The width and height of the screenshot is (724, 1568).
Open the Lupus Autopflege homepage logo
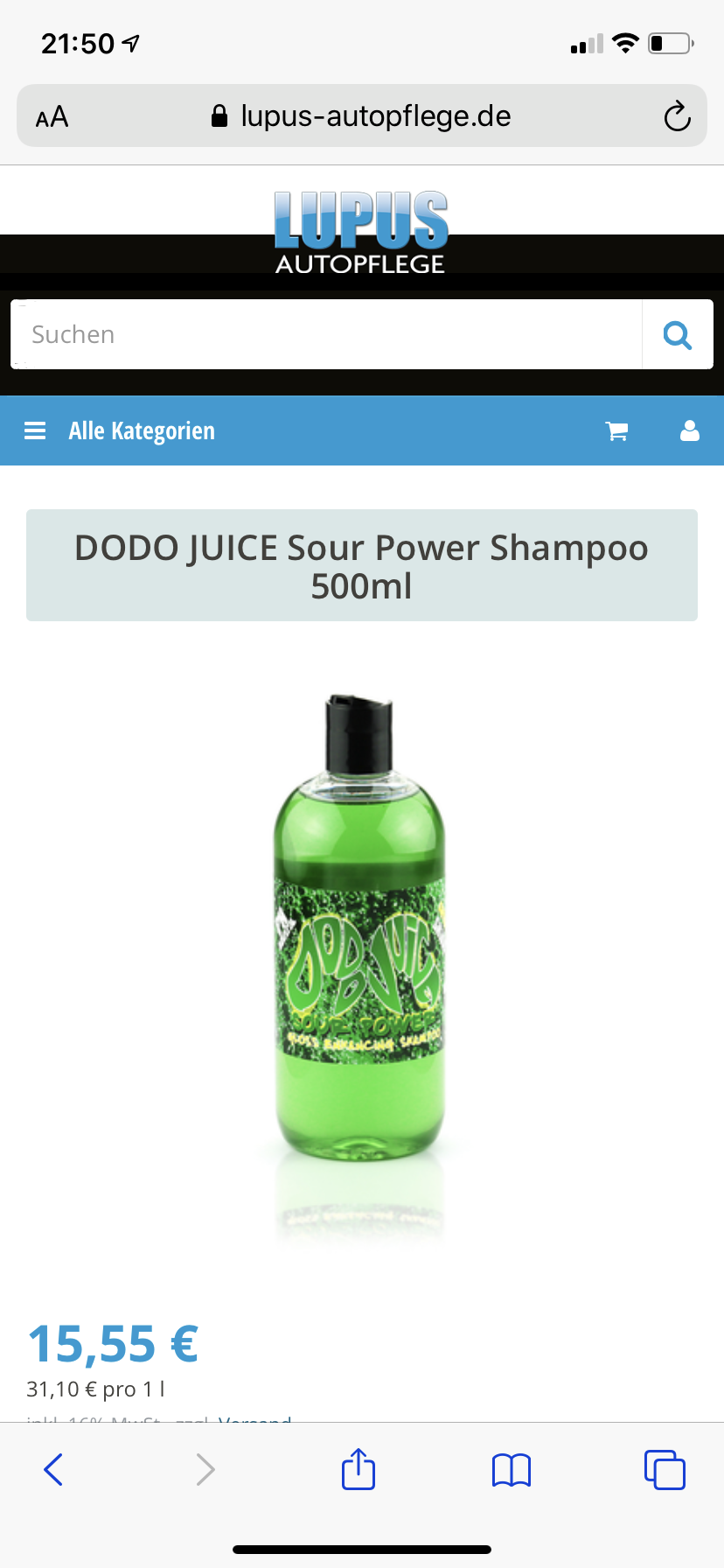click(361, 233)
